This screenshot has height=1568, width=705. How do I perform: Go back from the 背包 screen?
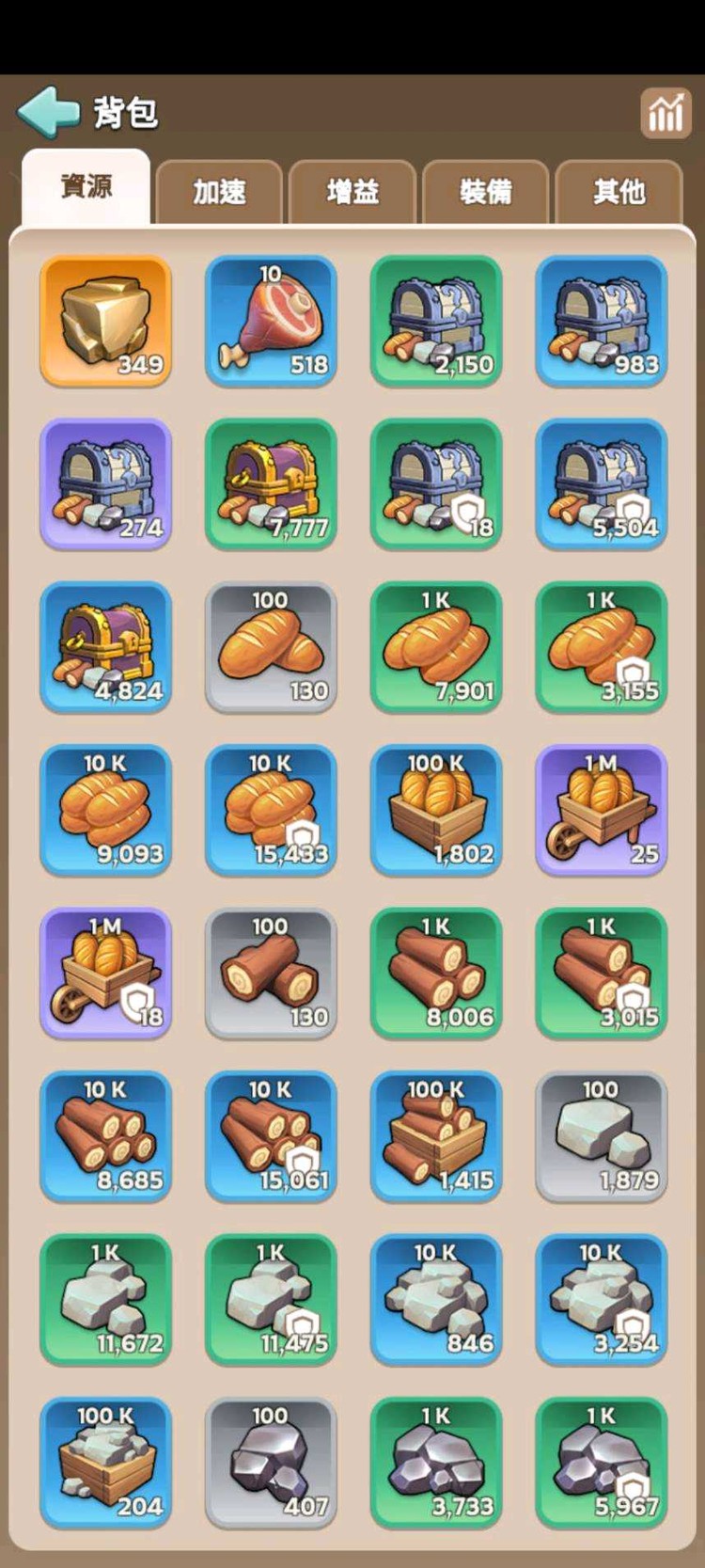[x=47, y=113]
